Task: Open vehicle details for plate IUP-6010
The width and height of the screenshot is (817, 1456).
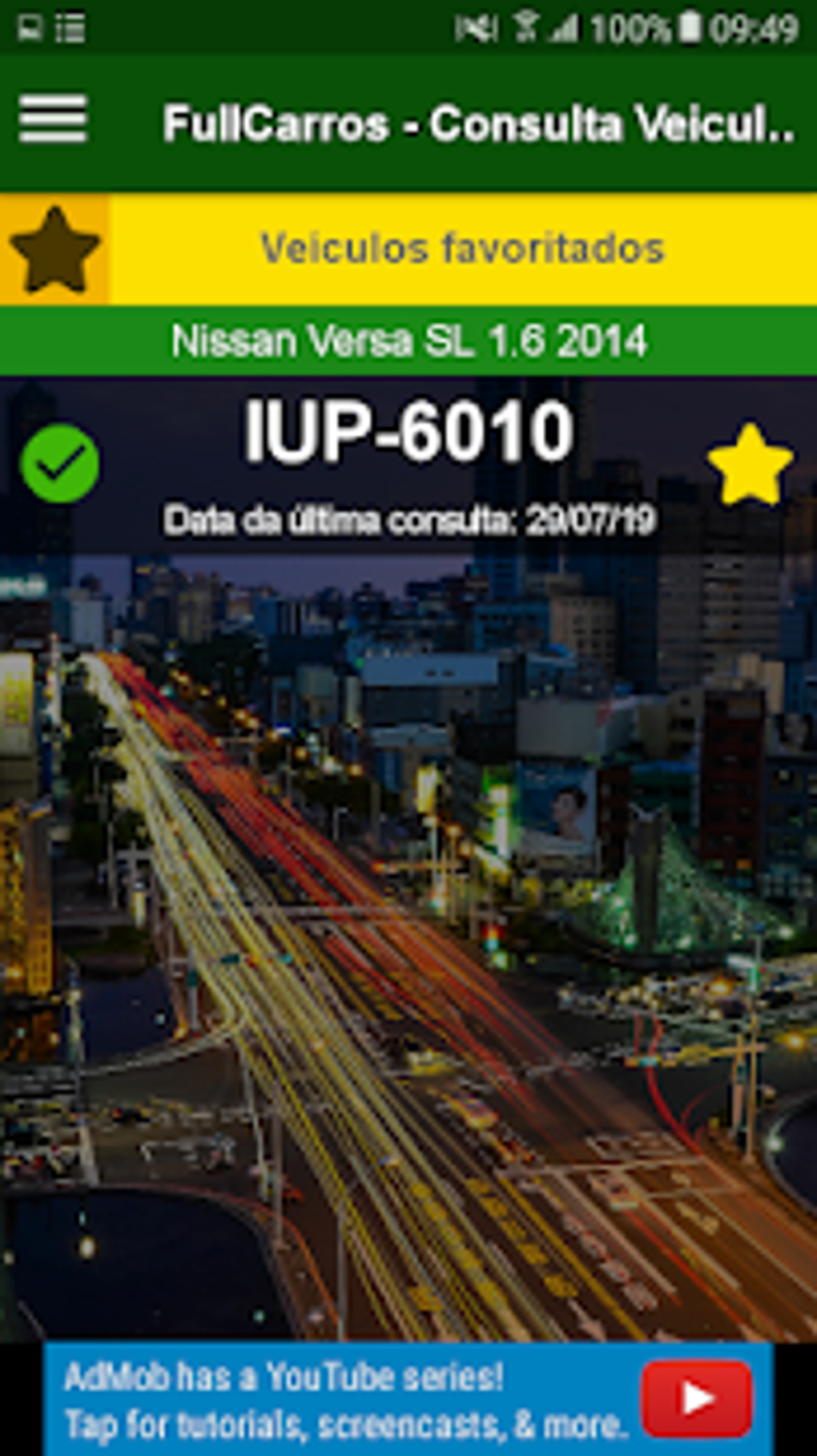Action: pos(408,434)
